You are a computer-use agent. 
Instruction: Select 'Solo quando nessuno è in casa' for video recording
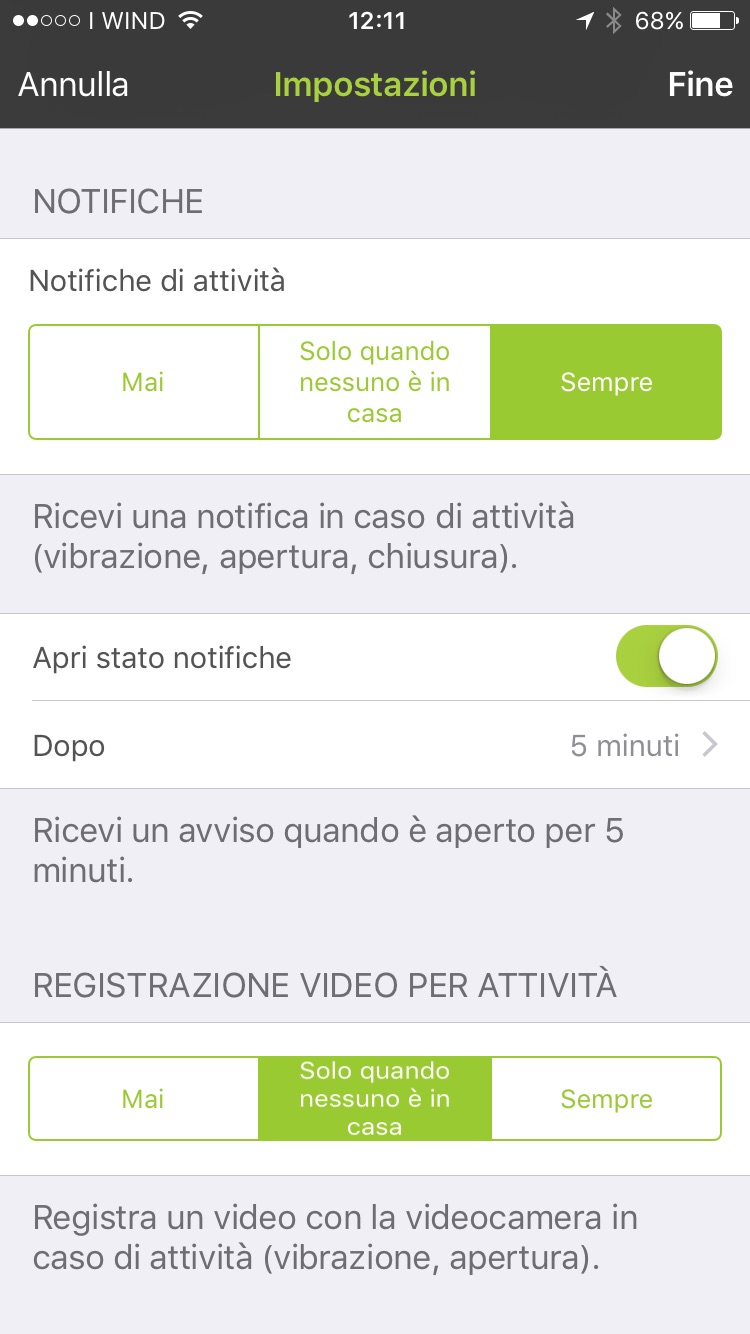pyautogui.click(x=375, y=1099)
